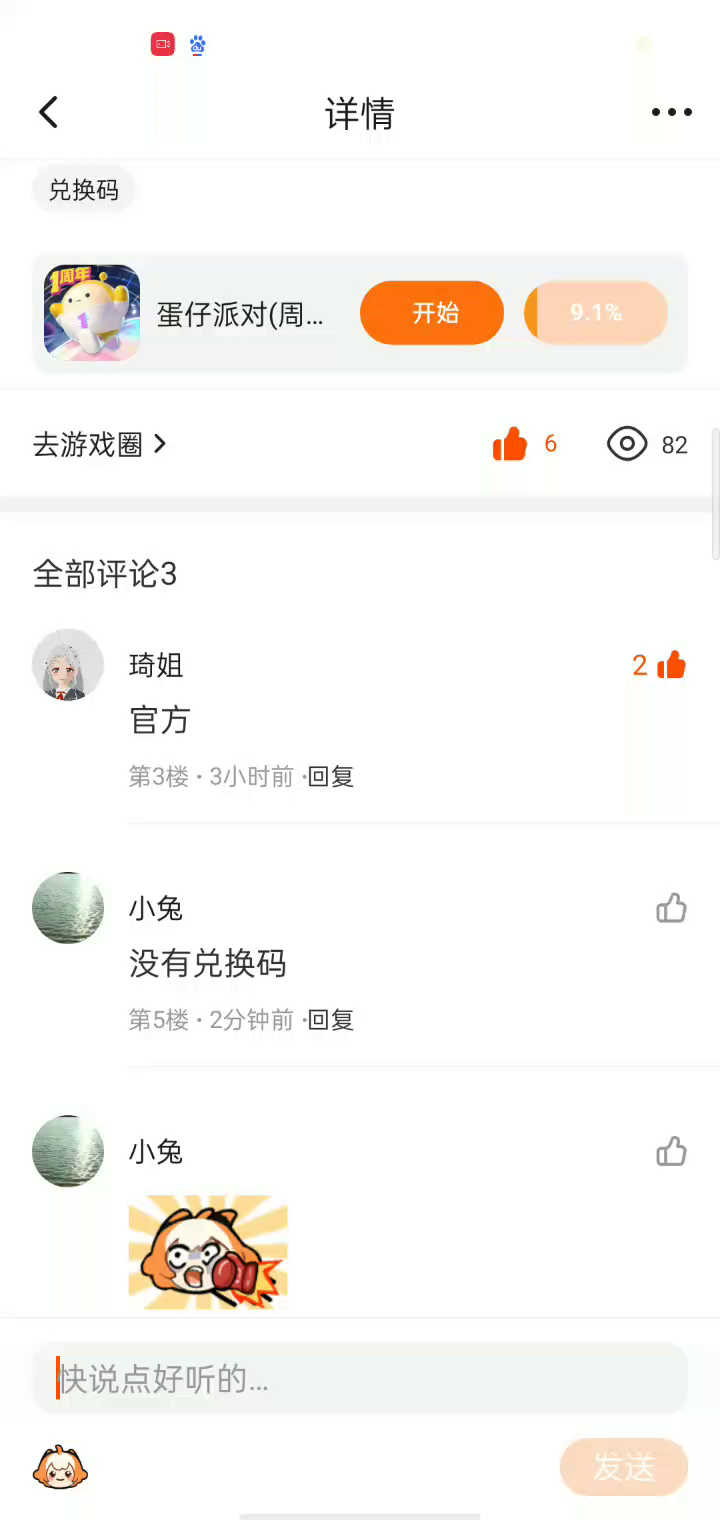Select the 兑换码 tag chip
Screen dimensions: 720x1520
[x=84, y=190]
